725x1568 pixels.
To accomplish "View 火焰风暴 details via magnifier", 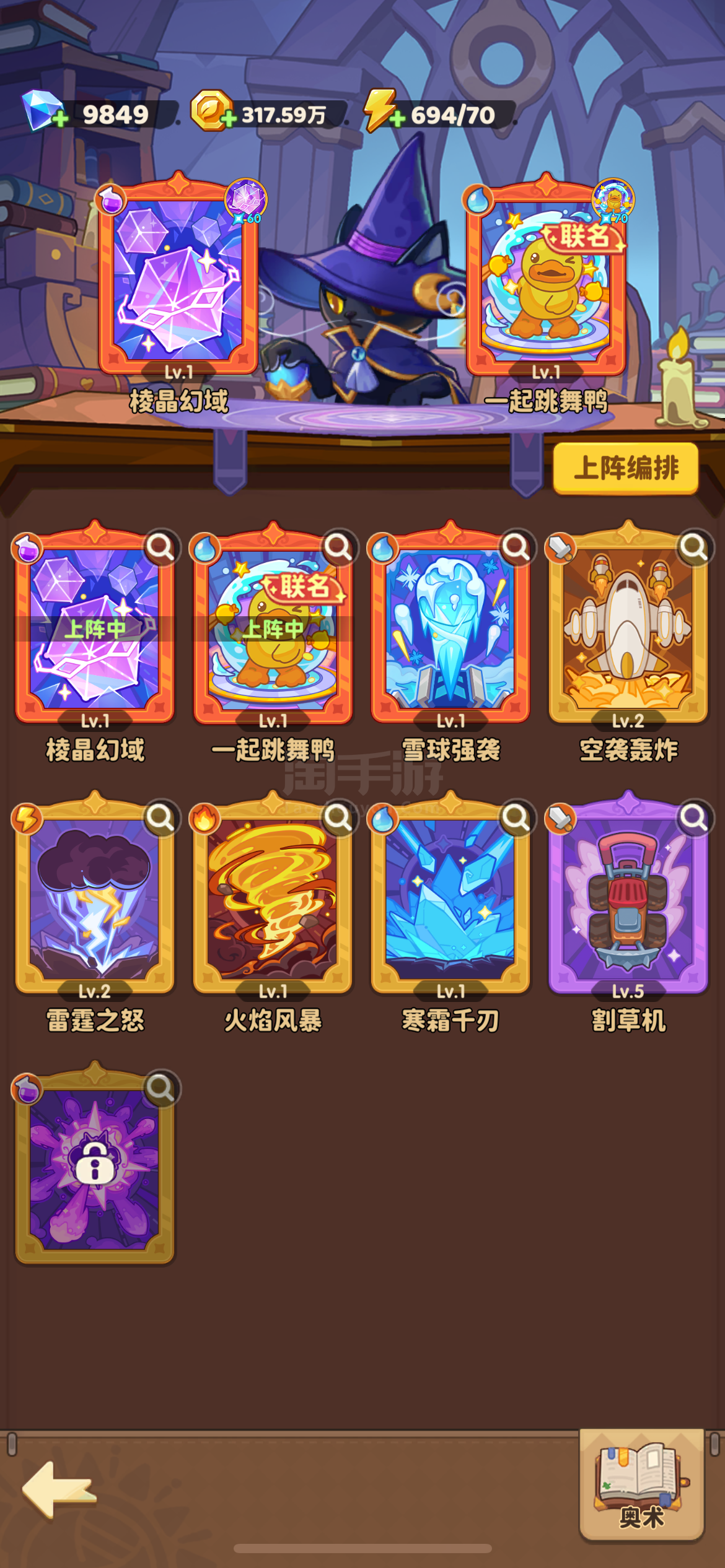I will click(x=338, y=818).
